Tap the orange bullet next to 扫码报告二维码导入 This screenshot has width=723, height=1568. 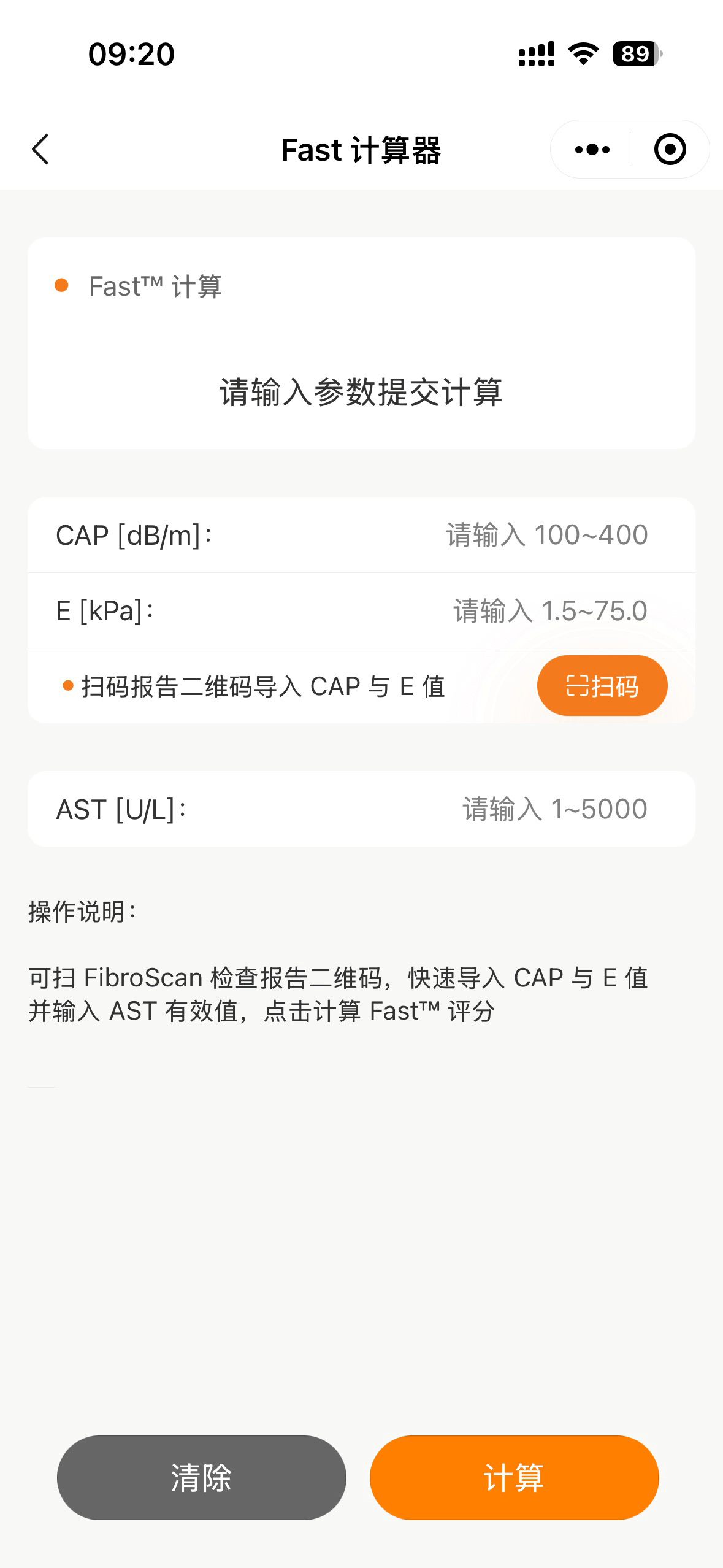(x=69, y=686)
